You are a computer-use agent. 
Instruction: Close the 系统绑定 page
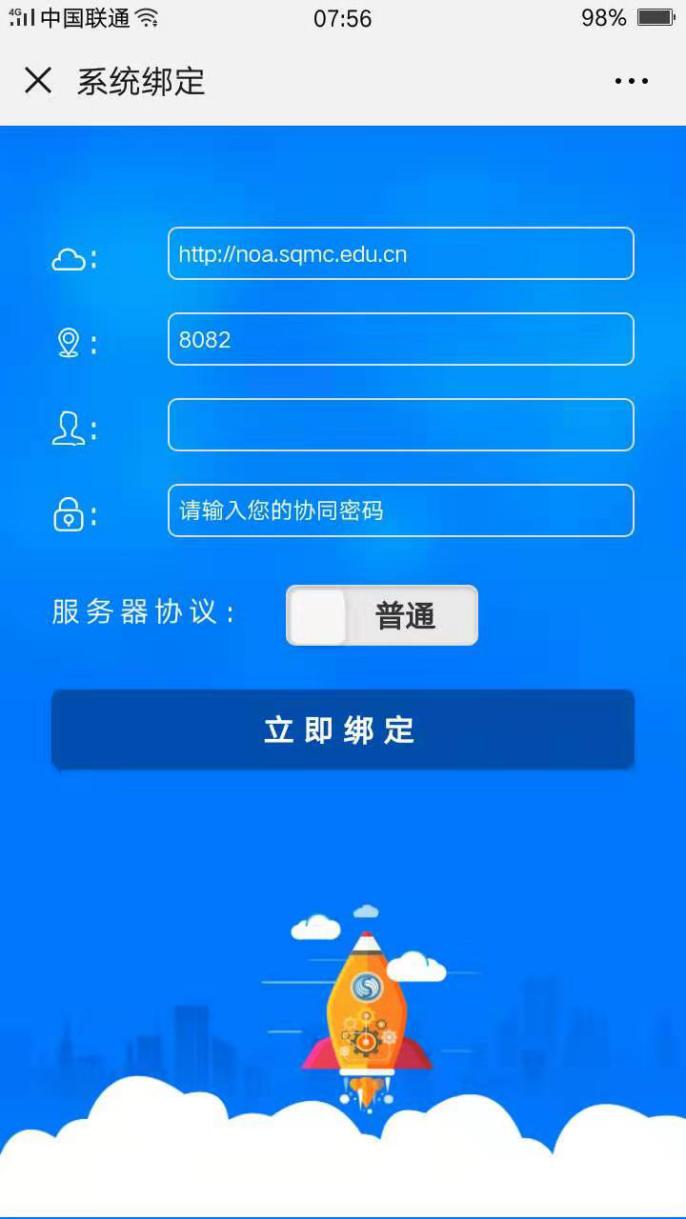(x=38, y=81)
